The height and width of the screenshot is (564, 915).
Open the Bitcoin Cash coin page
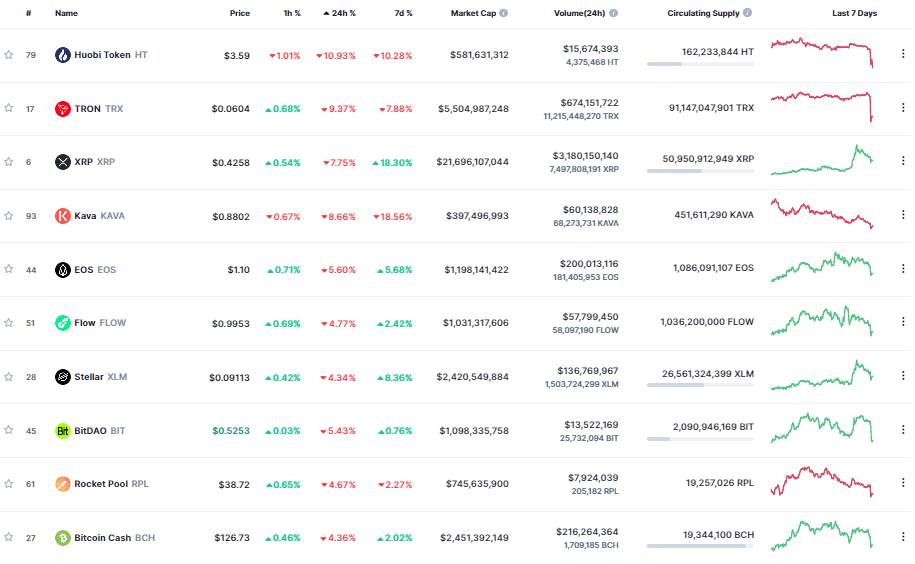pos(102,538)
